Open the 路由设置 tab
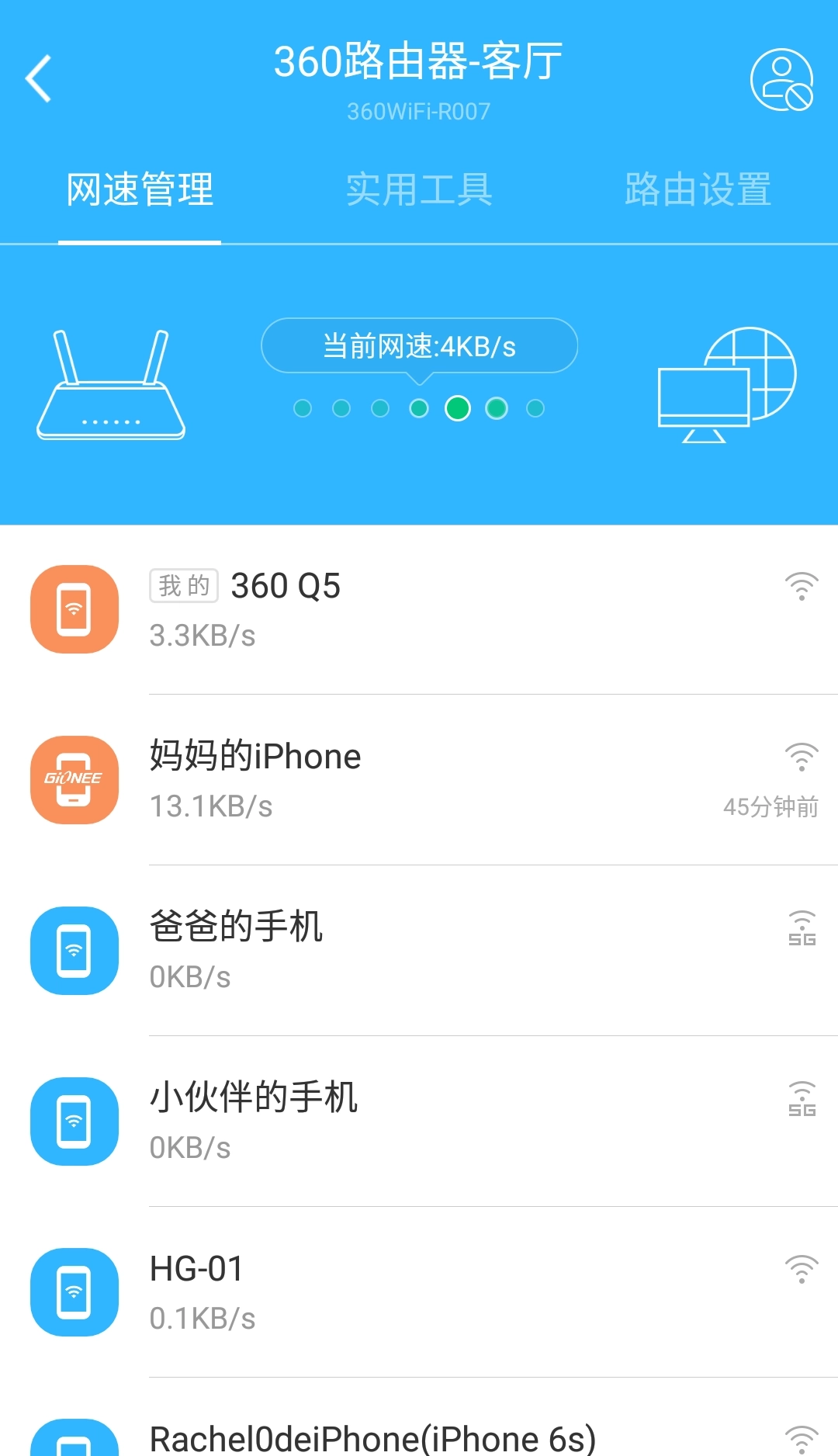 (696, 189)
